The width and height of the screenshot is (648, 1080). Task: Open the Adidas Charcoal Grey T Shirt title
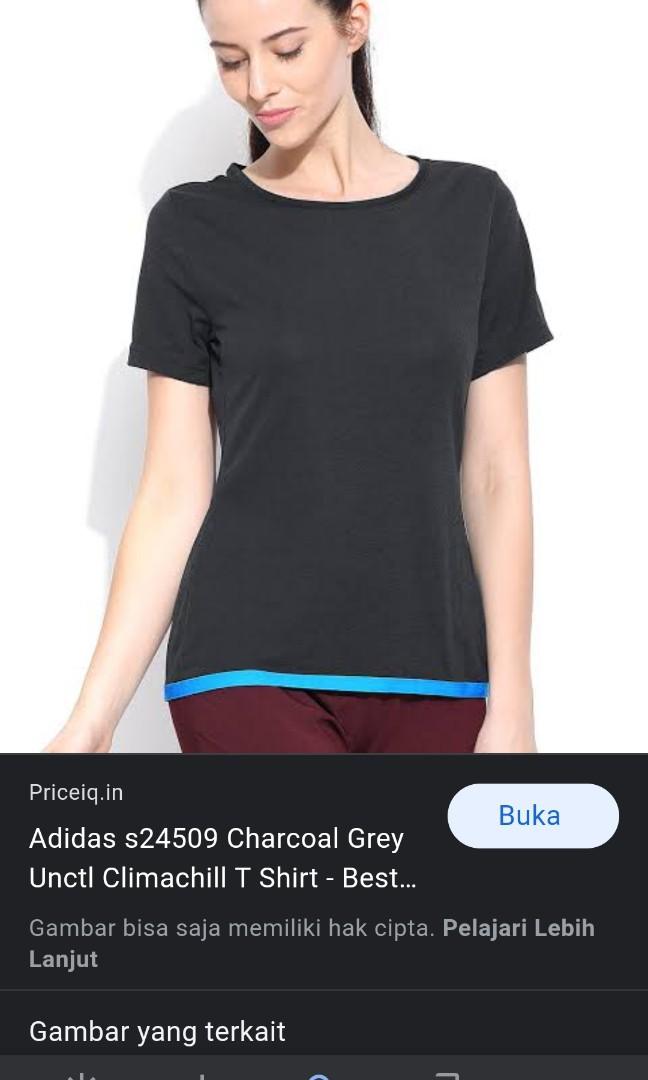[x=222, y=858]
